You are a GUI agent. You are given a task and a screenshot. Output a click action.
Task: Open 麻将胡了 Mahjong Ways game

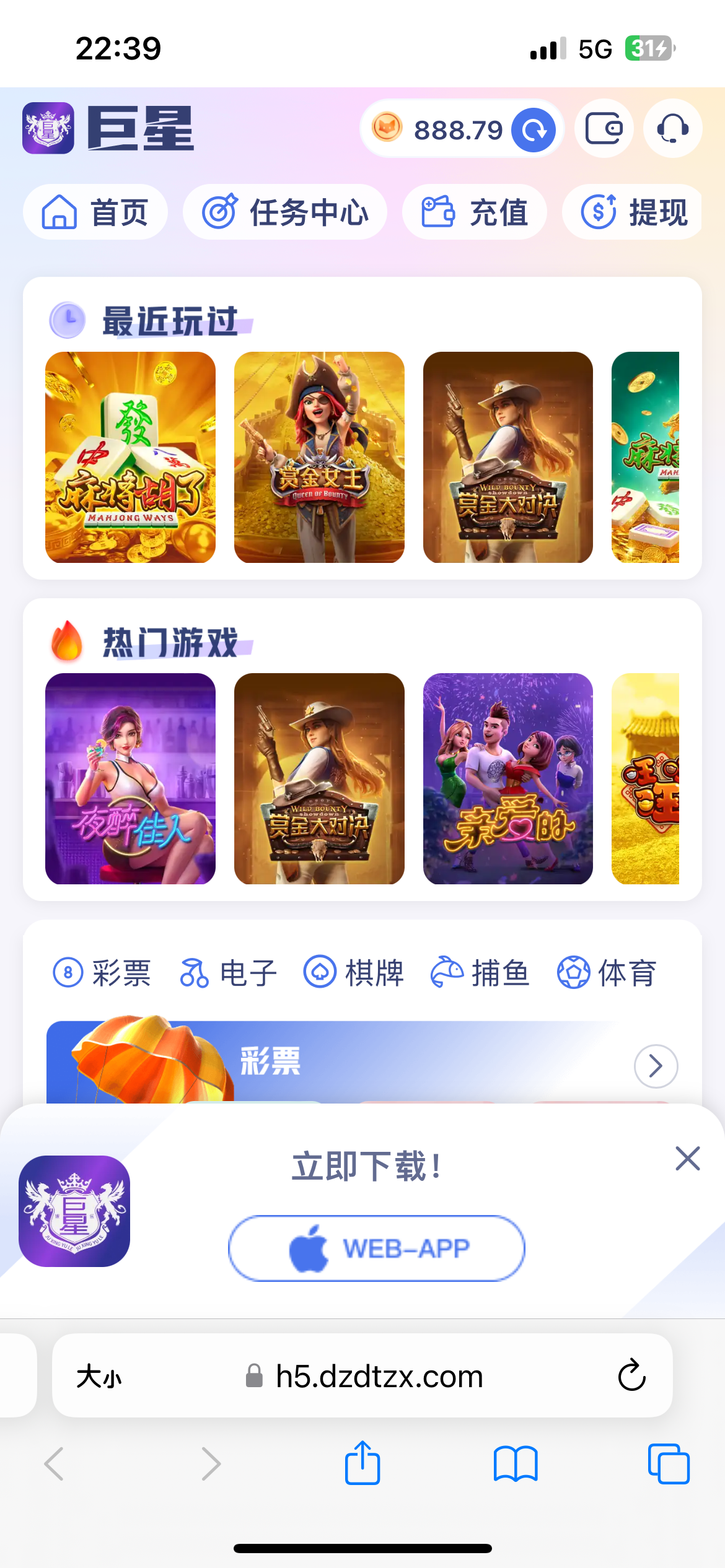pos(130,457)
